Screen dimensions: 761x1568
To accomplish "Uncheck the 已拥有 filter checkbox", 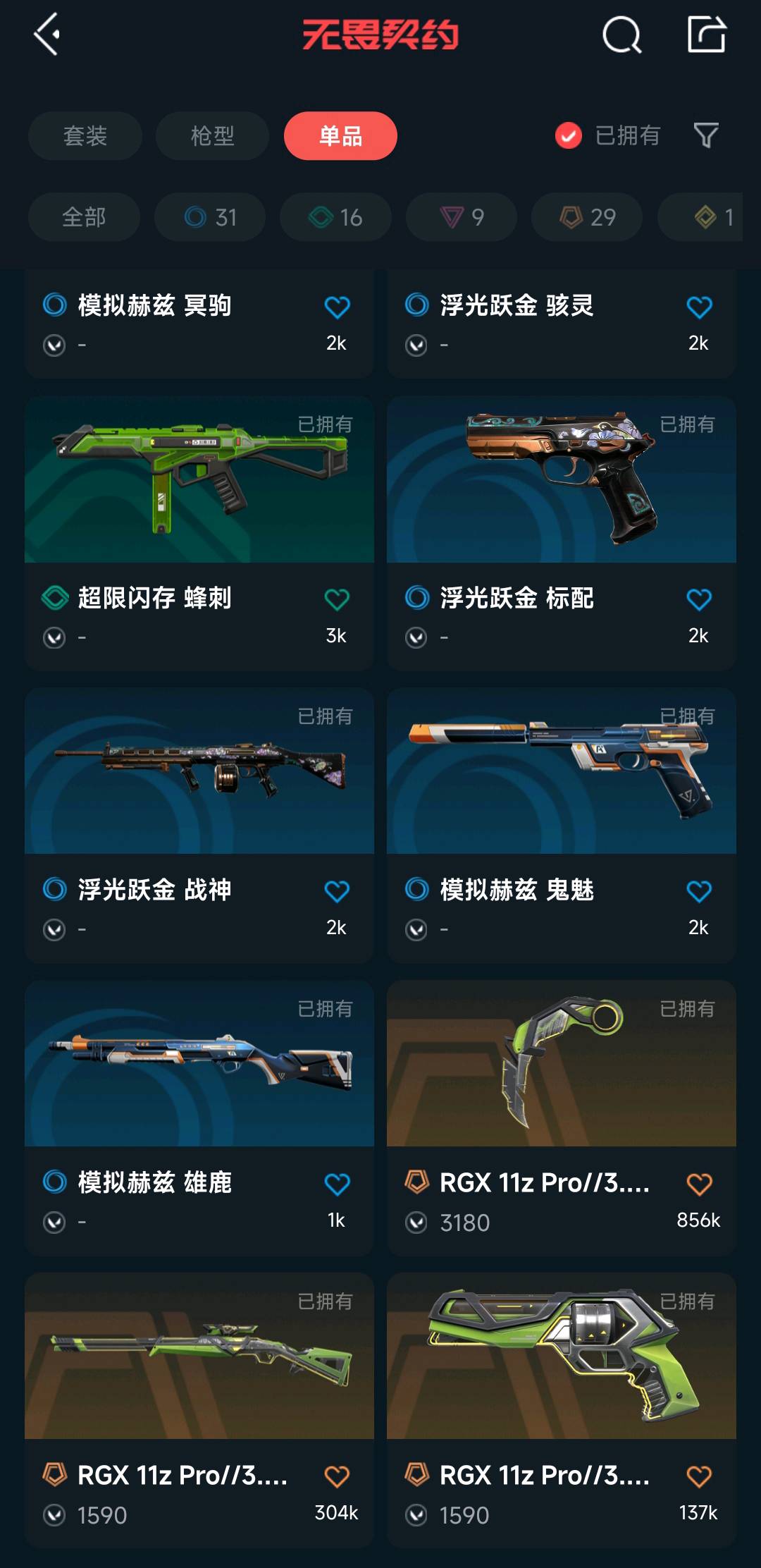I will point(568,135).
